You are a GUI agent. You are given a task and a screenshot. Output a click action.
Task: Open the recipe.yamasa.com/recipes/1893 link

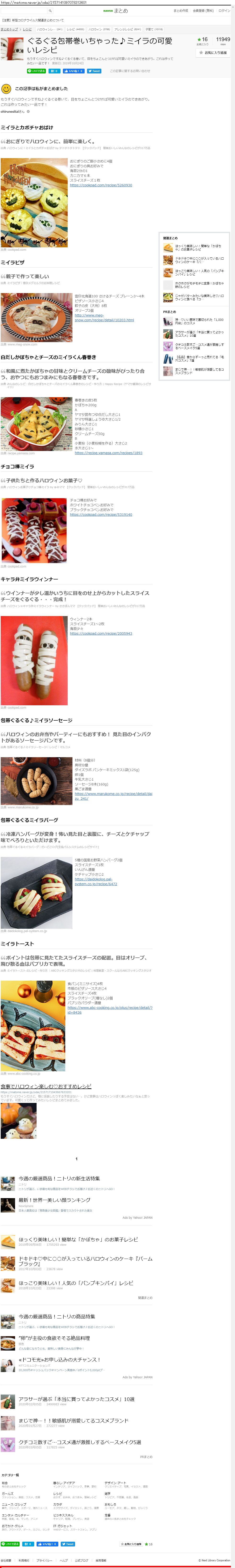click(108, 452)
